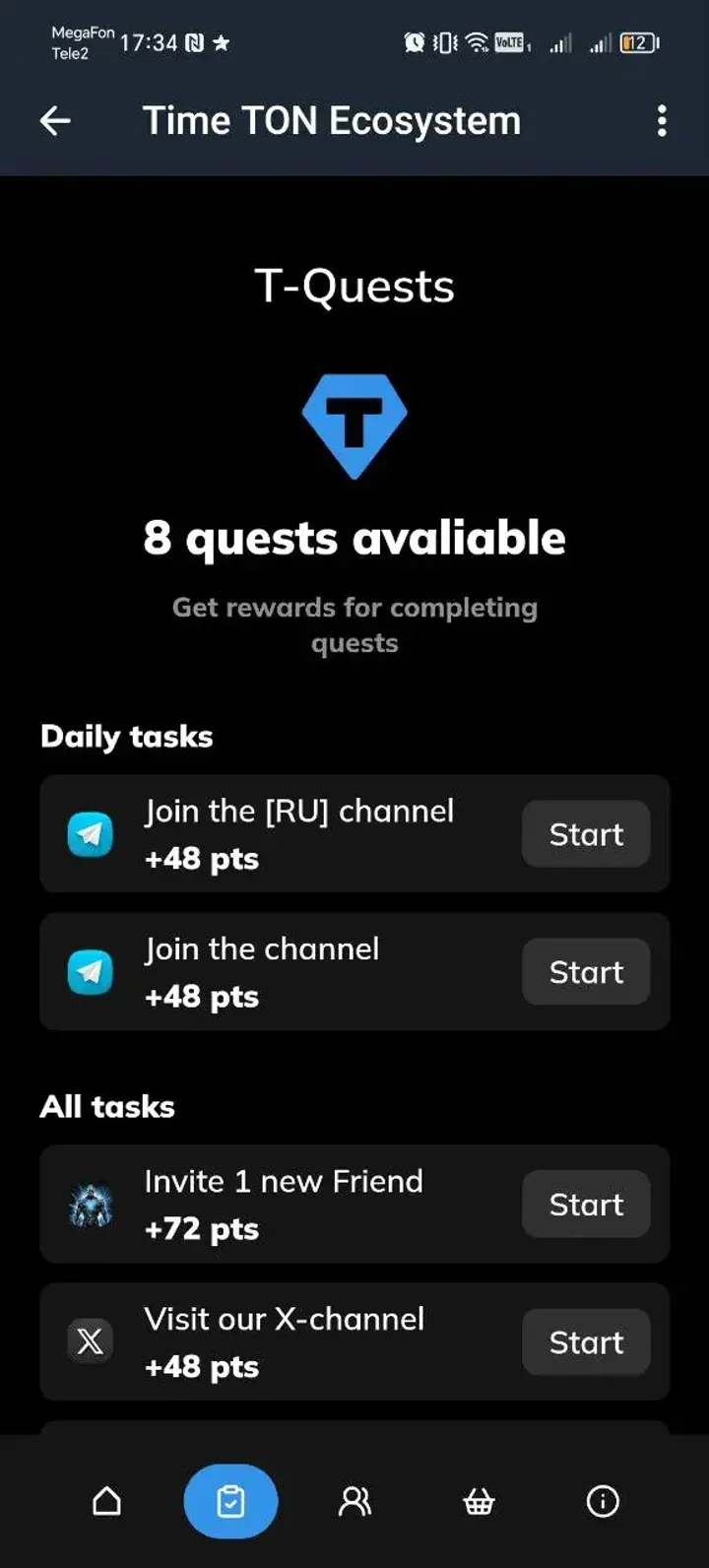Open the Friends section via people icon
The image size is (709, 1568).
(354, 1501)
